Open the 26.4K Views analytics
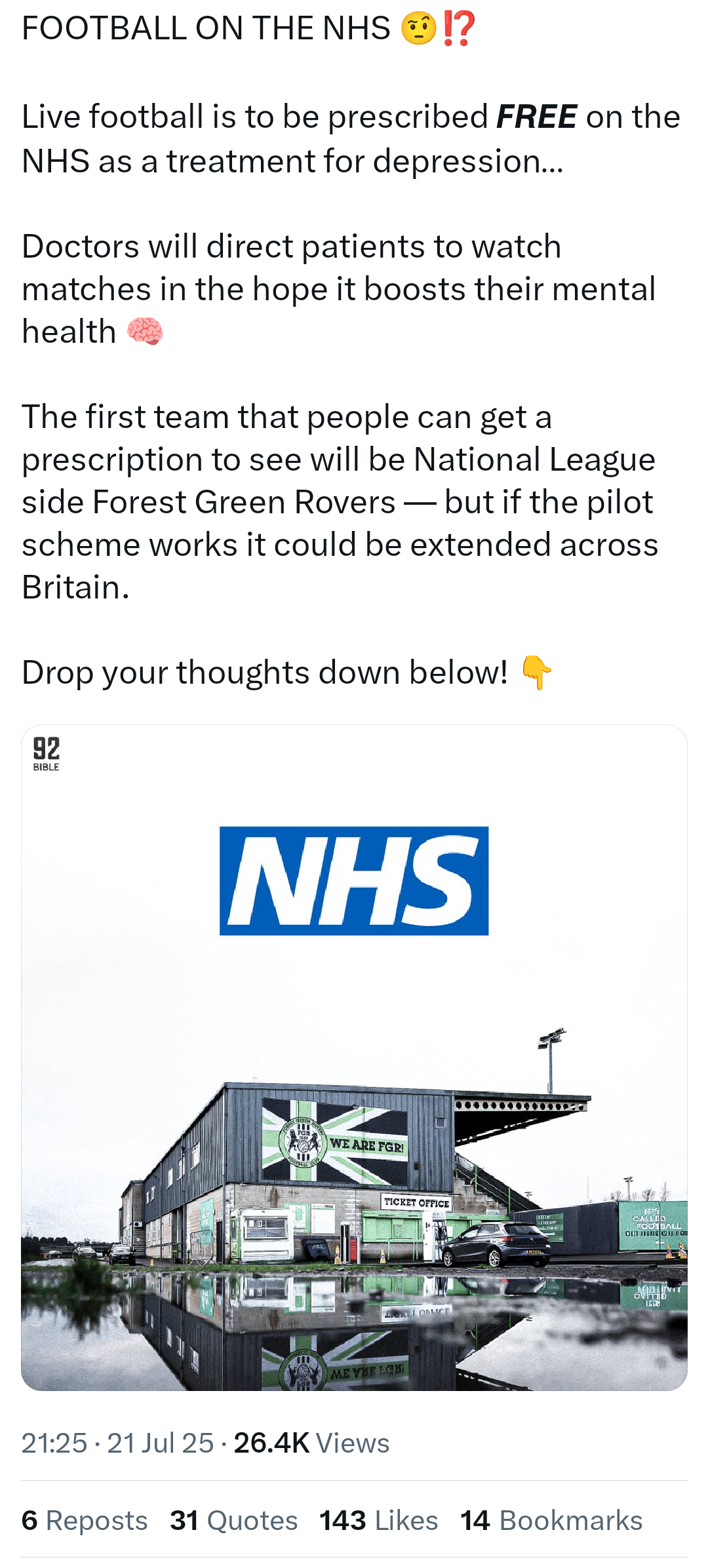The image size is (708, 1568). [x=311, y=1443]
